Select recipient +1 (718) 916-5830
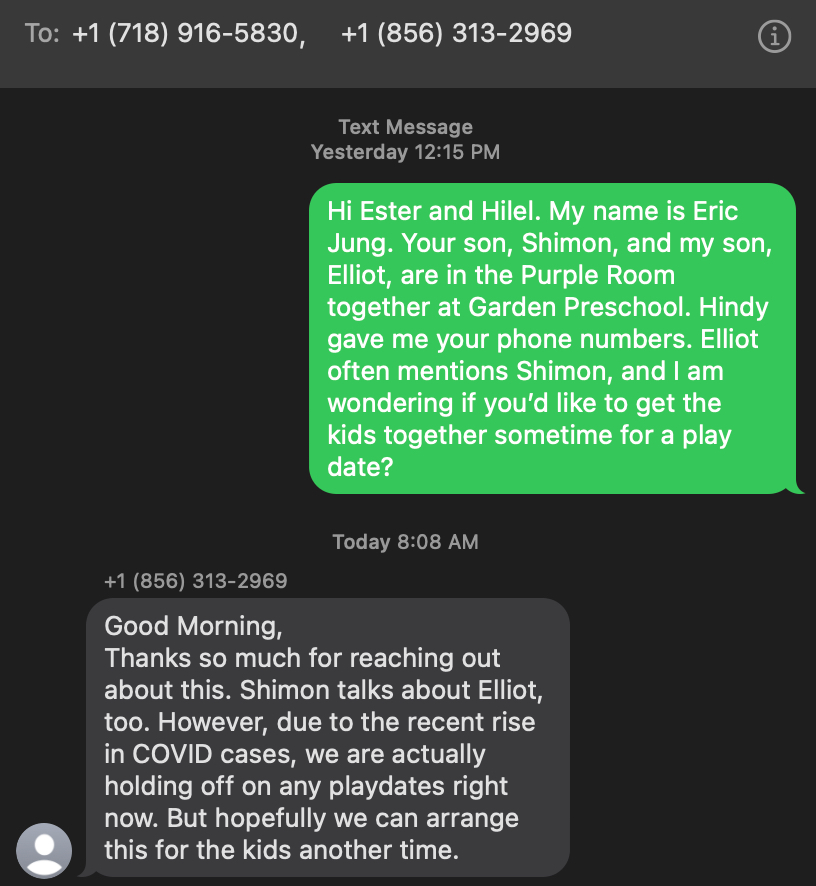 [185, 34]
